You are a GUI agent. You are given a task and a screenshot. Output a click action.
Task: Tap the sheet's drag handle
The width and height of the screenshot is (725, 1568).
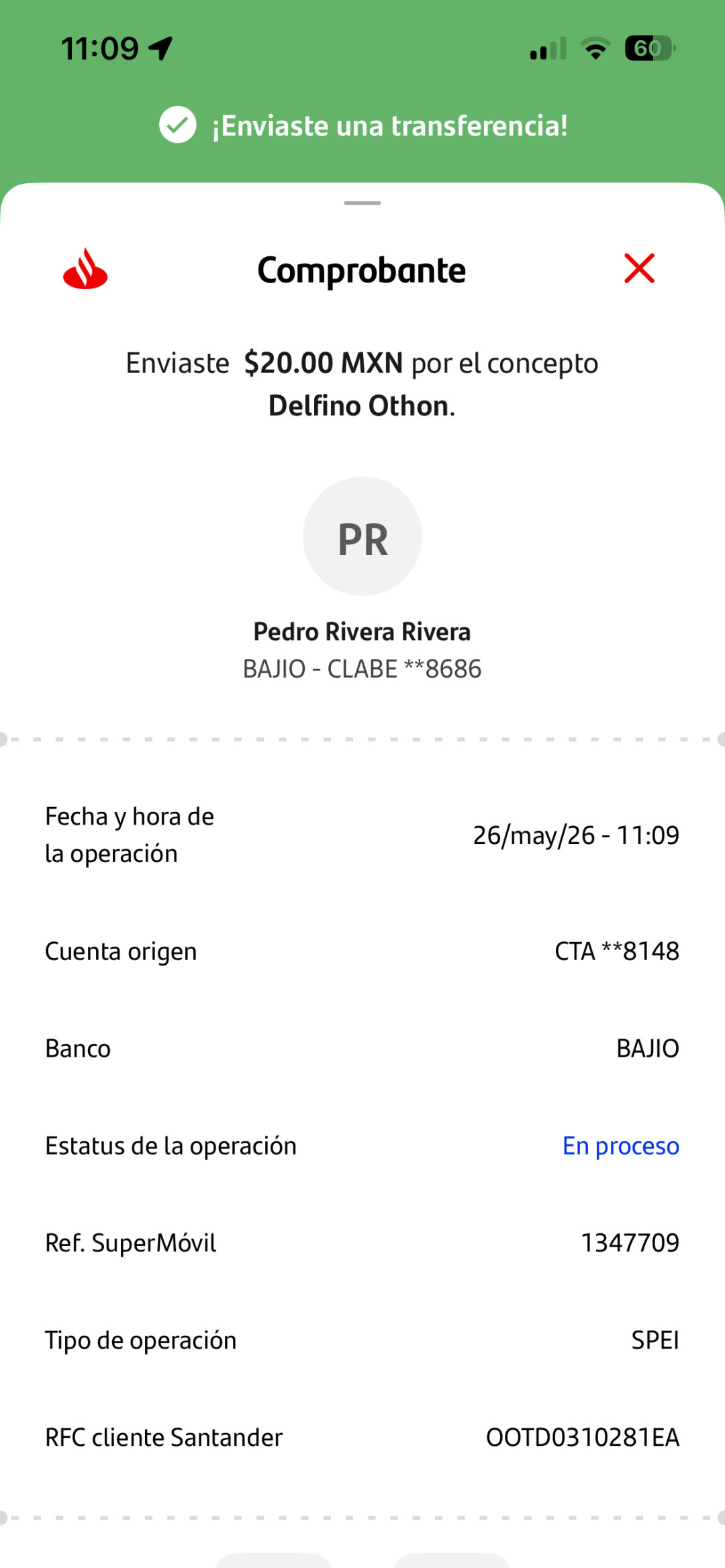coord(362,203)
